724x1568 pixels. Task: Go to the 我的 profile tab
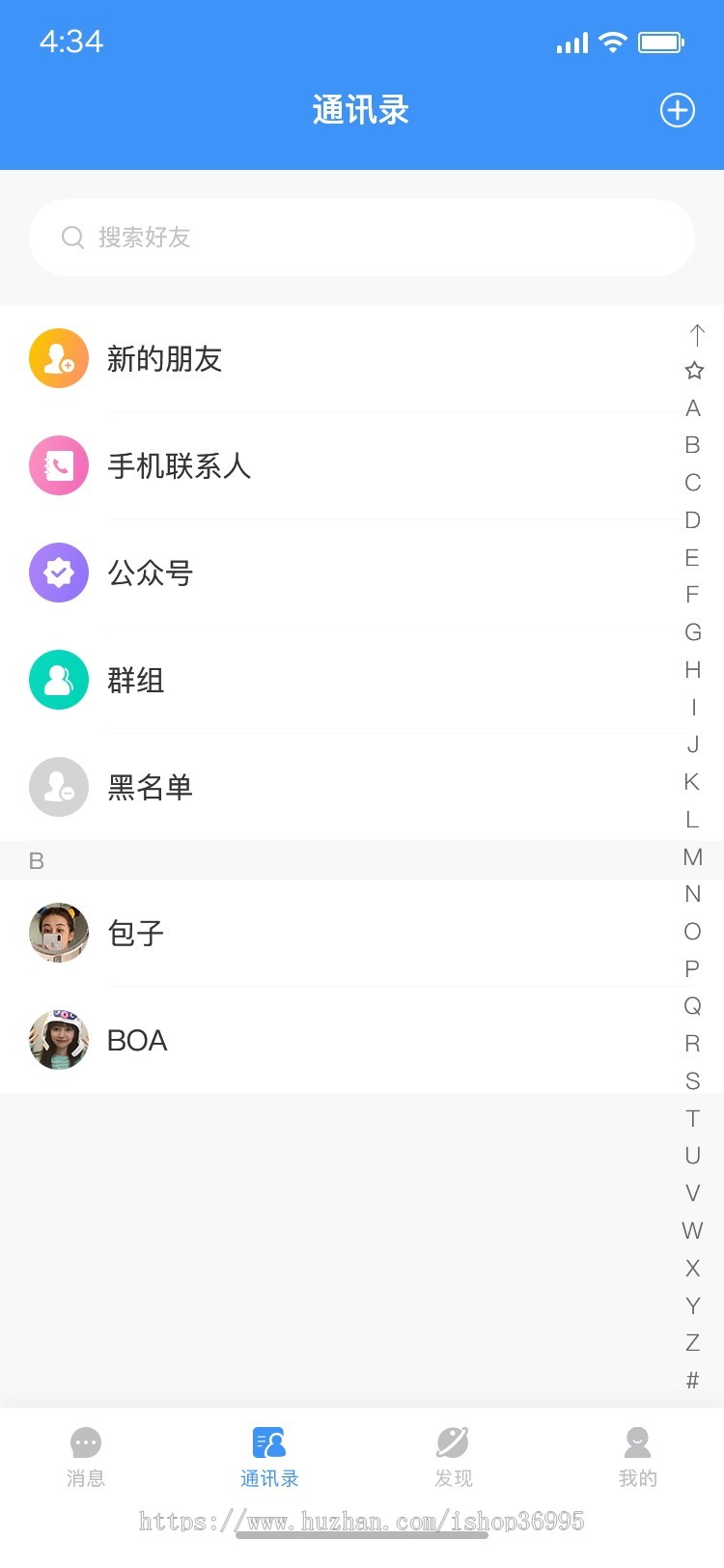[x=637, y=1456]
